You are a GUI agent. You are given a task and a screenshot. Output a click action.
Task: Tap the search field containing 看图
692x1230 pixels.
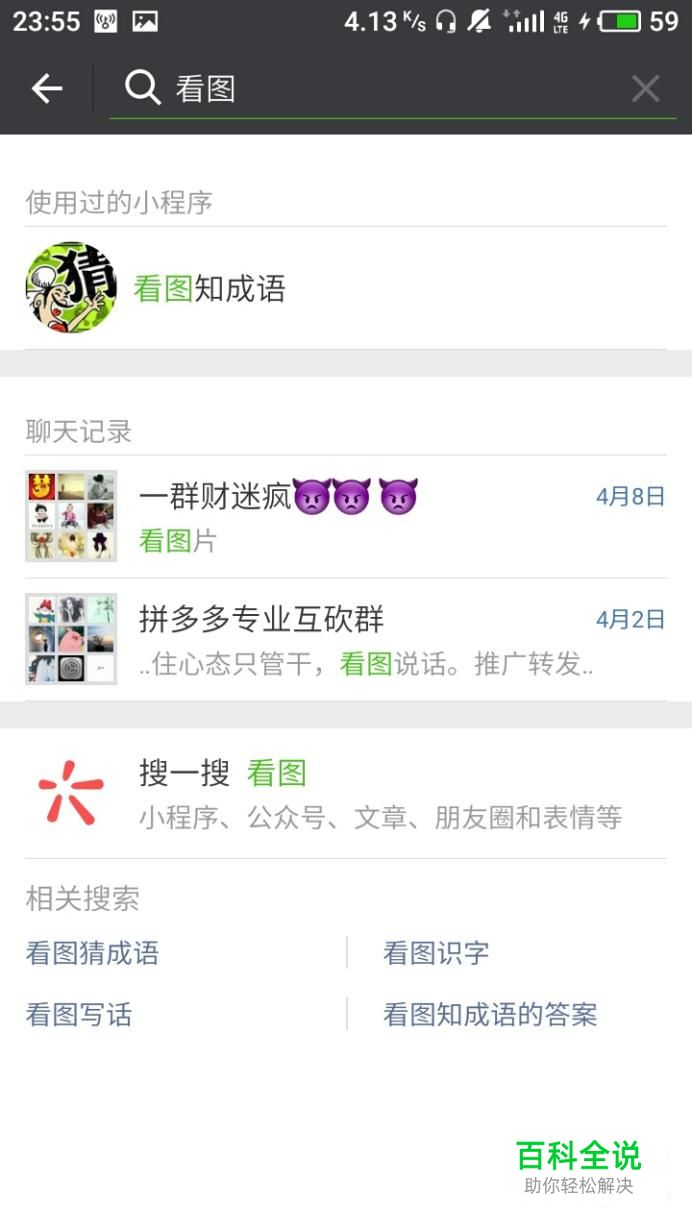click(x=380, y=89)
